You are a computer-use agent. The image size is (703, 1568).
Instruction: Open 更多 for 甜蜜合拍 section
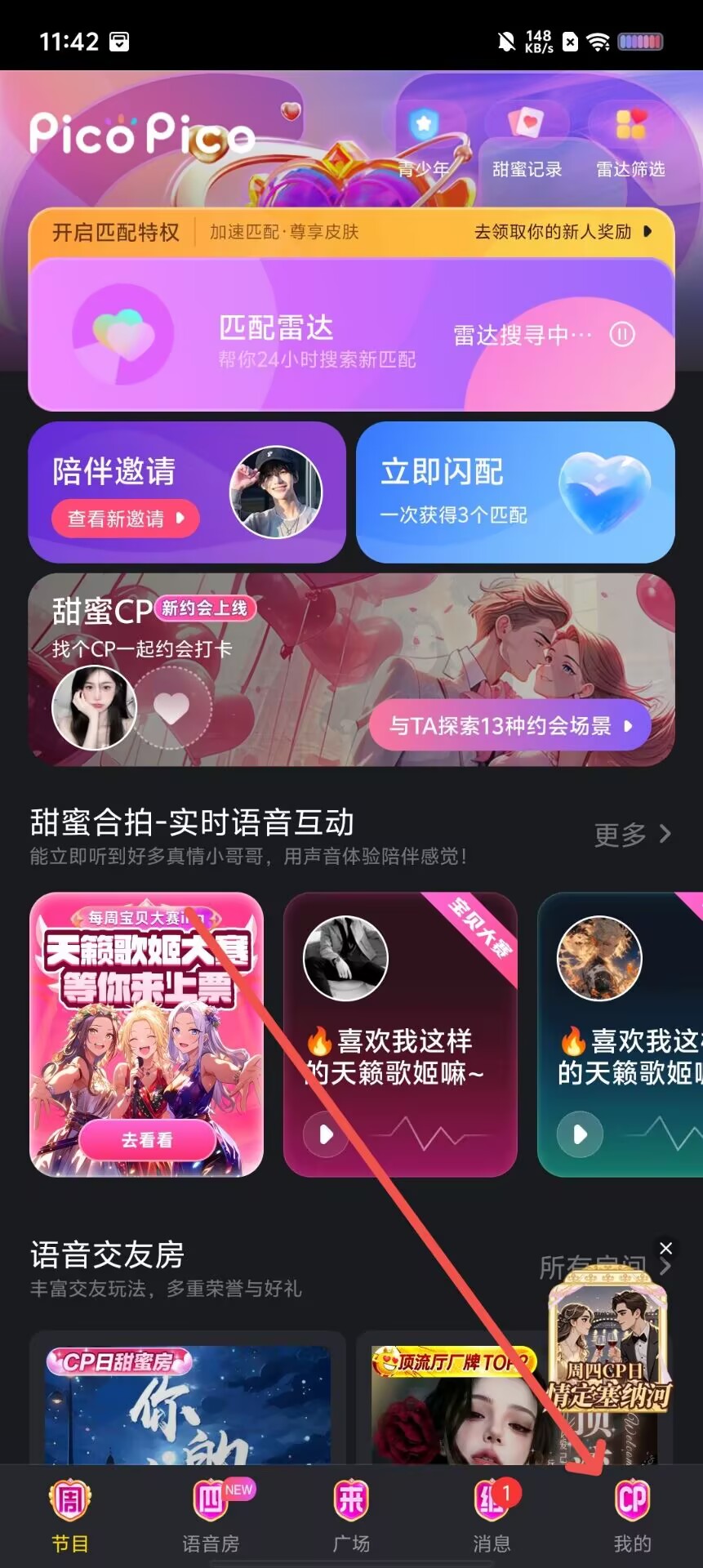(x=632, y=835)
